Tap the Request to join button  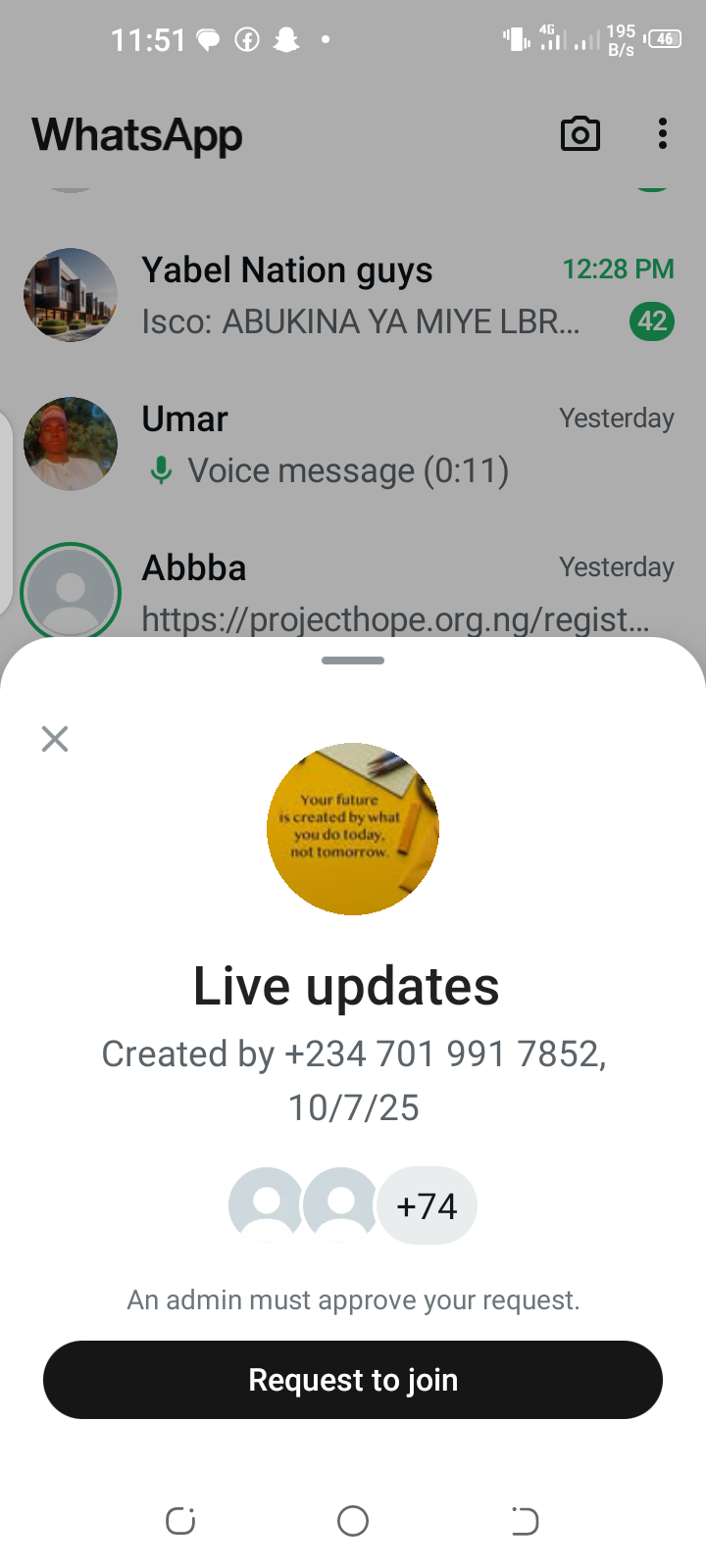point(353,1380)
